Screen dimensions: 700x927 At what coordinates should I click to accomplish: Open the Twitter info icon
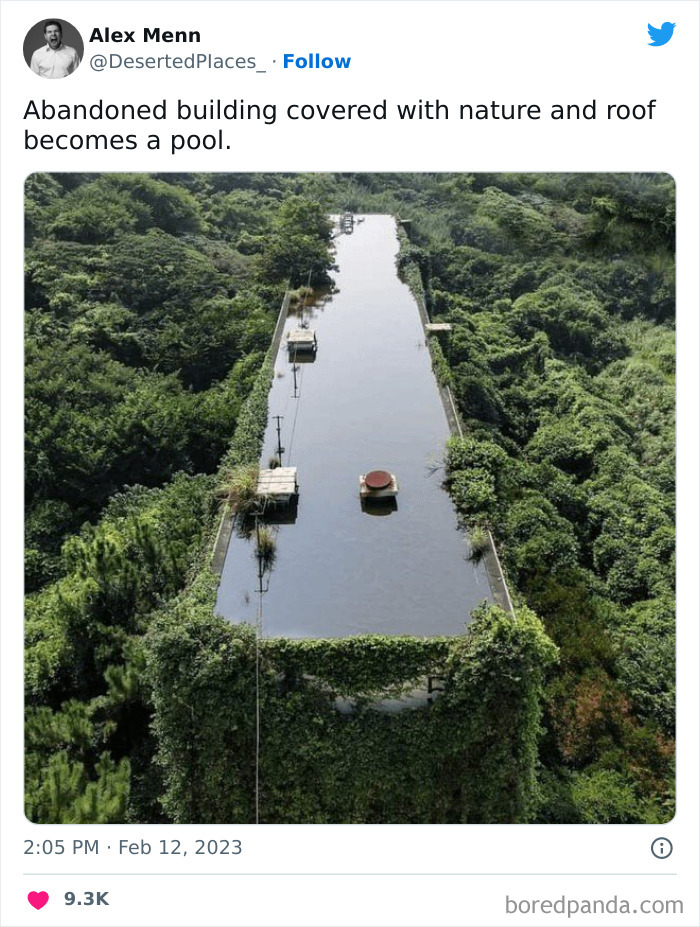pos(661,848)
